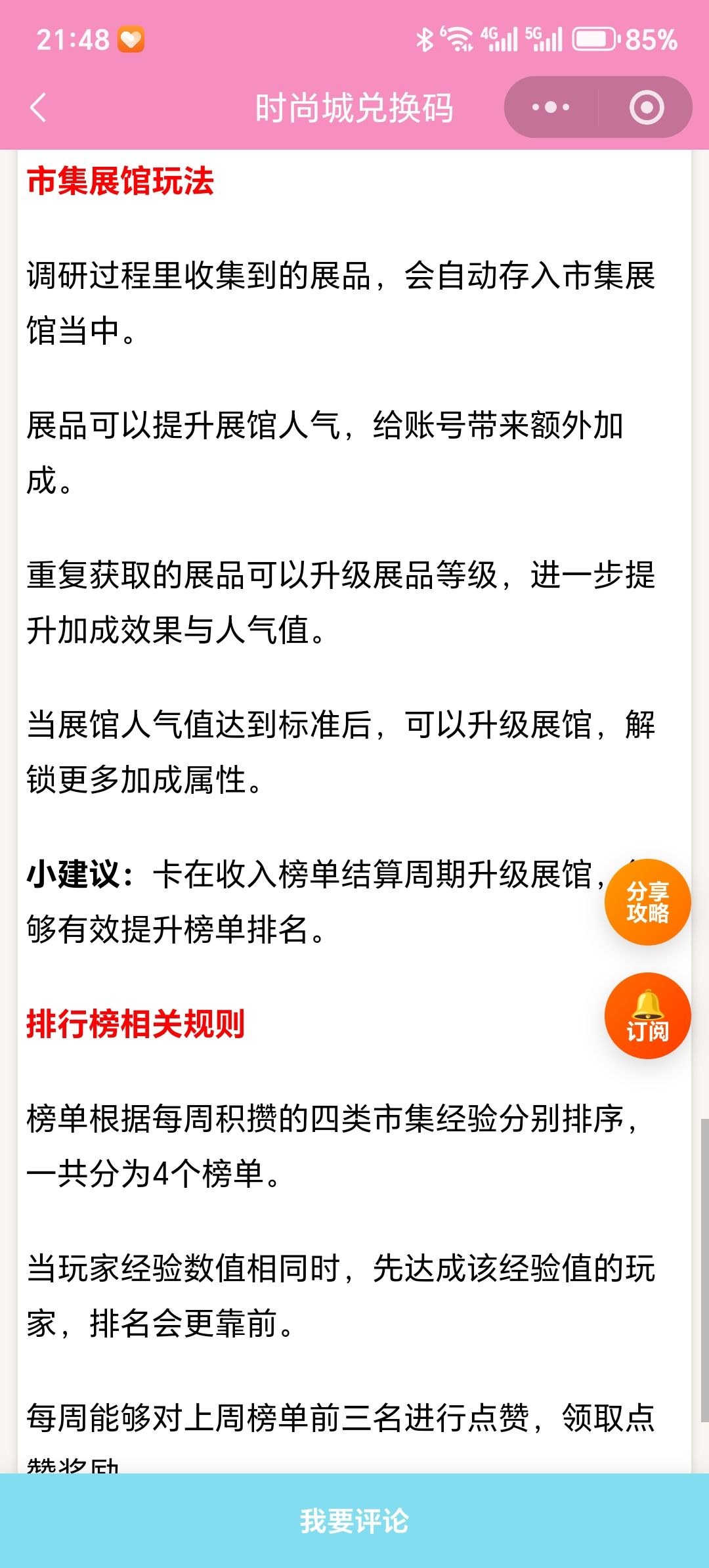The image size is (709, 1568).
Task: Open 我要评论 to write a comment
Action: click(354, 1521)
